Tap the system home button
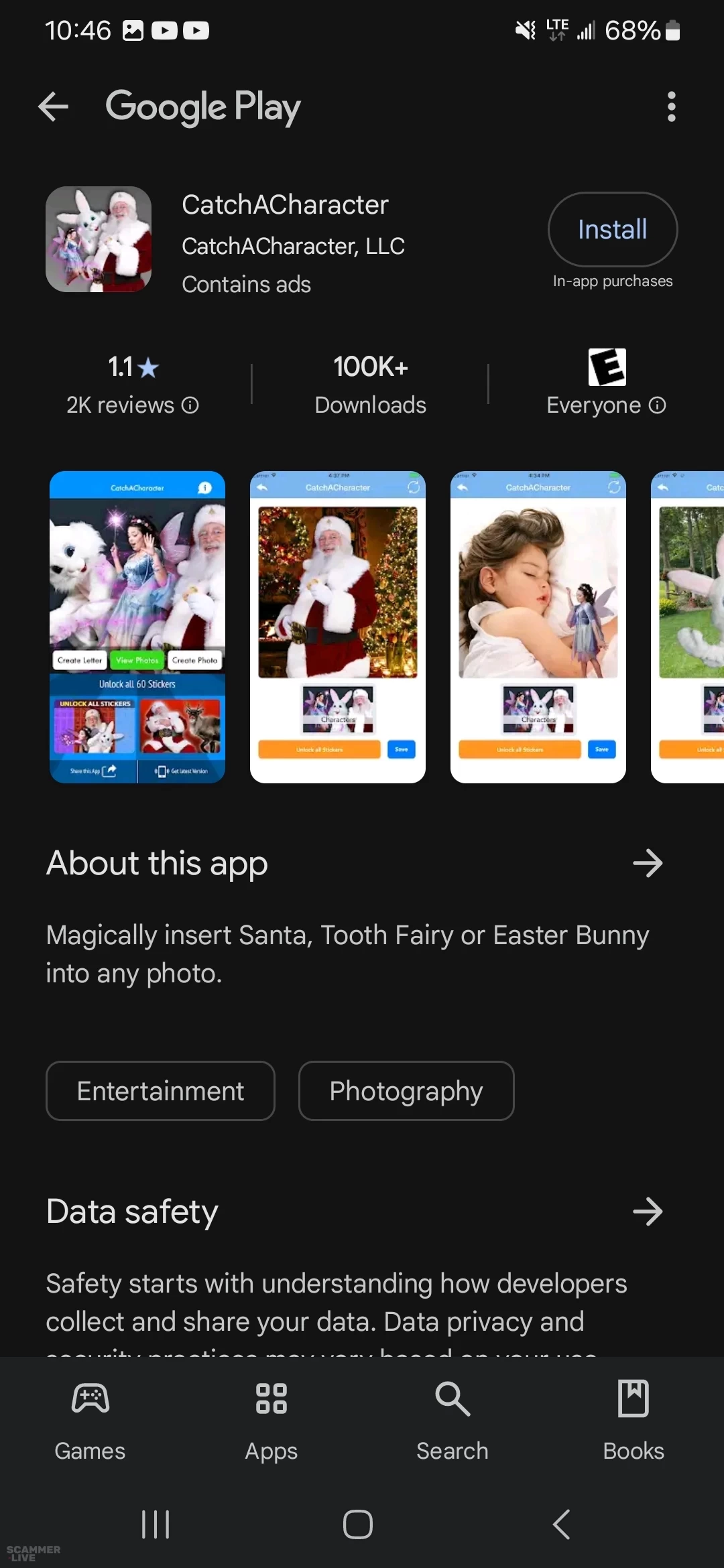Screen dimensions: 724x1568 click(358, 1524)
